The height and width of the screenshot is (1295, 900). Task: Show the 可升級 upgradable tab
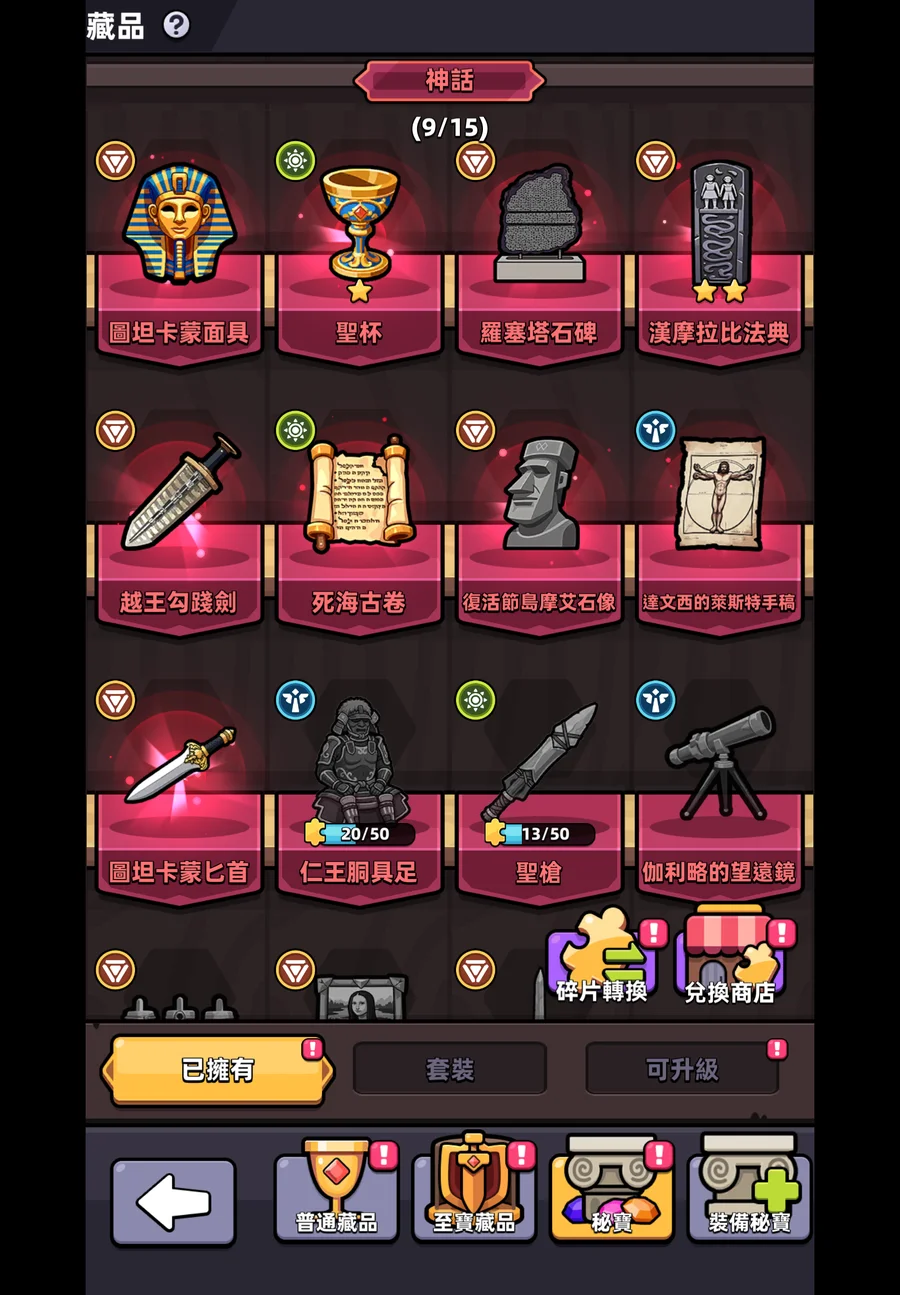(x=682, y=1070)
